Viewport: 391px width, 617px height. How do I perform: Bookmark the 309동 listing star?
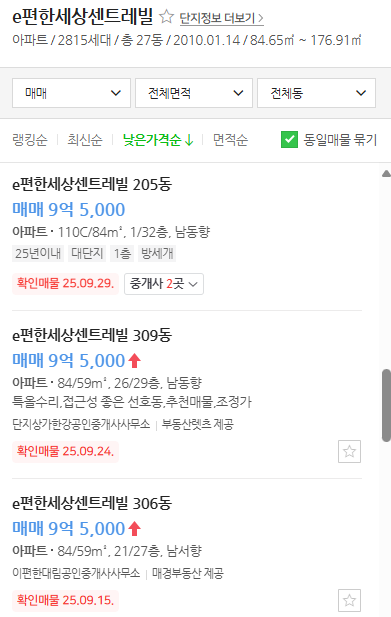[x=349, y=451]
